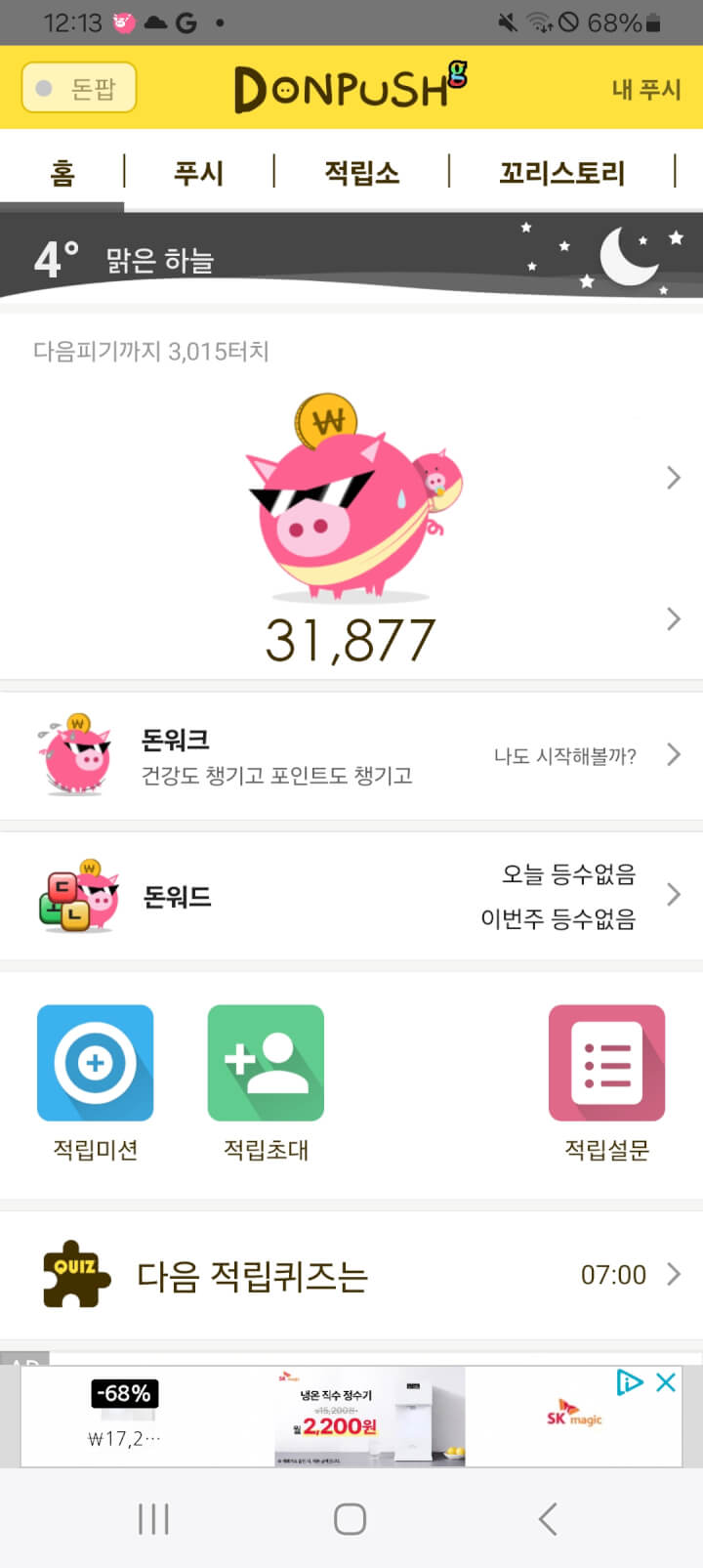The height and width of the screenshot is (1568, 703).
Task: Open the 다음 적립퀴즈는 row
Action: (x=351, y=1275)
